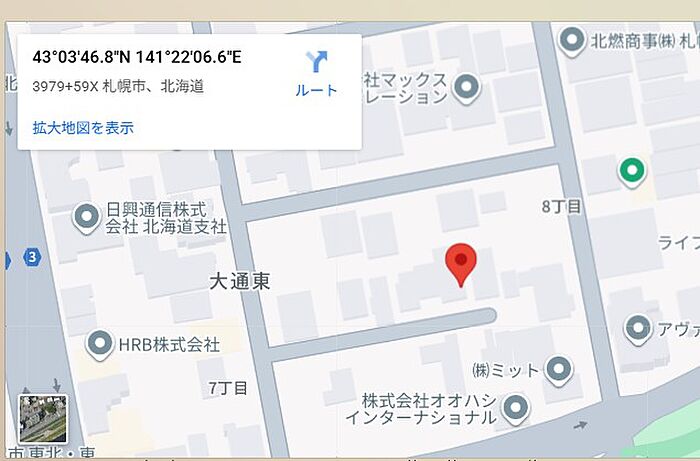Image resolution: width=700 pixels, height=461 pixels.
Task: Open HRB株式会社 place marker
Action: 100,345
